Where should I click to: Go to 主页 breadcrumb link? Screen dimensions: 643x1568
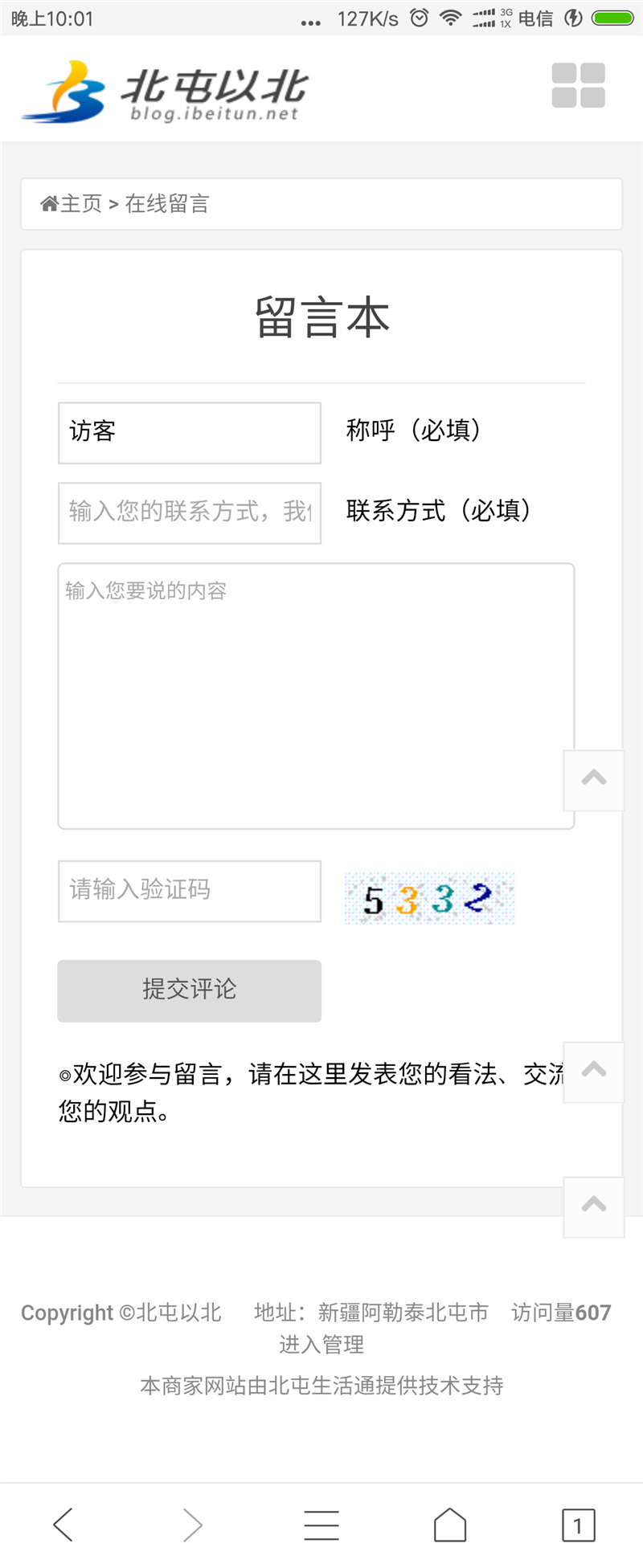72,204
